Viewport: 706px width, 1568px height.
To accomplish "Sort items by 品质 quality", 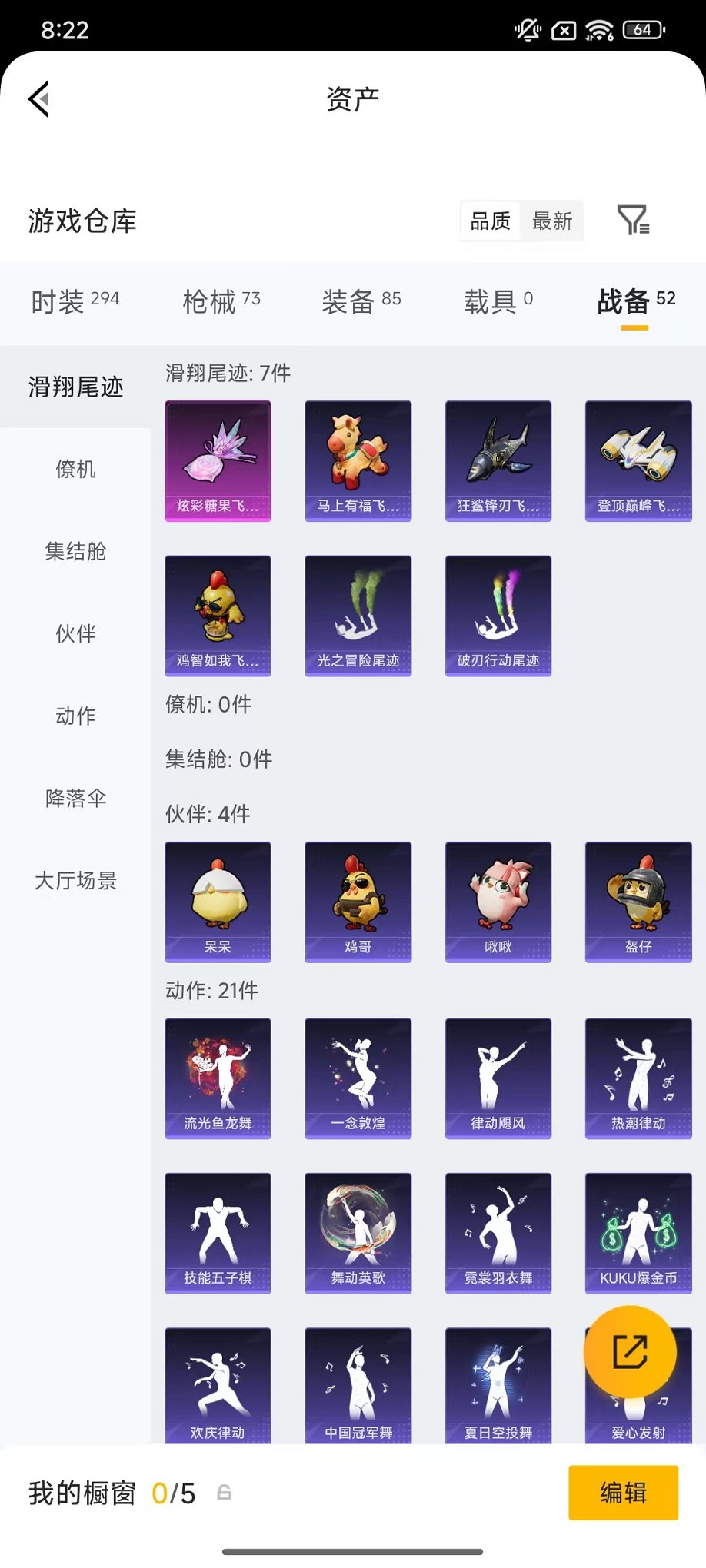I will pyautogui.click(x=490, y=221).
